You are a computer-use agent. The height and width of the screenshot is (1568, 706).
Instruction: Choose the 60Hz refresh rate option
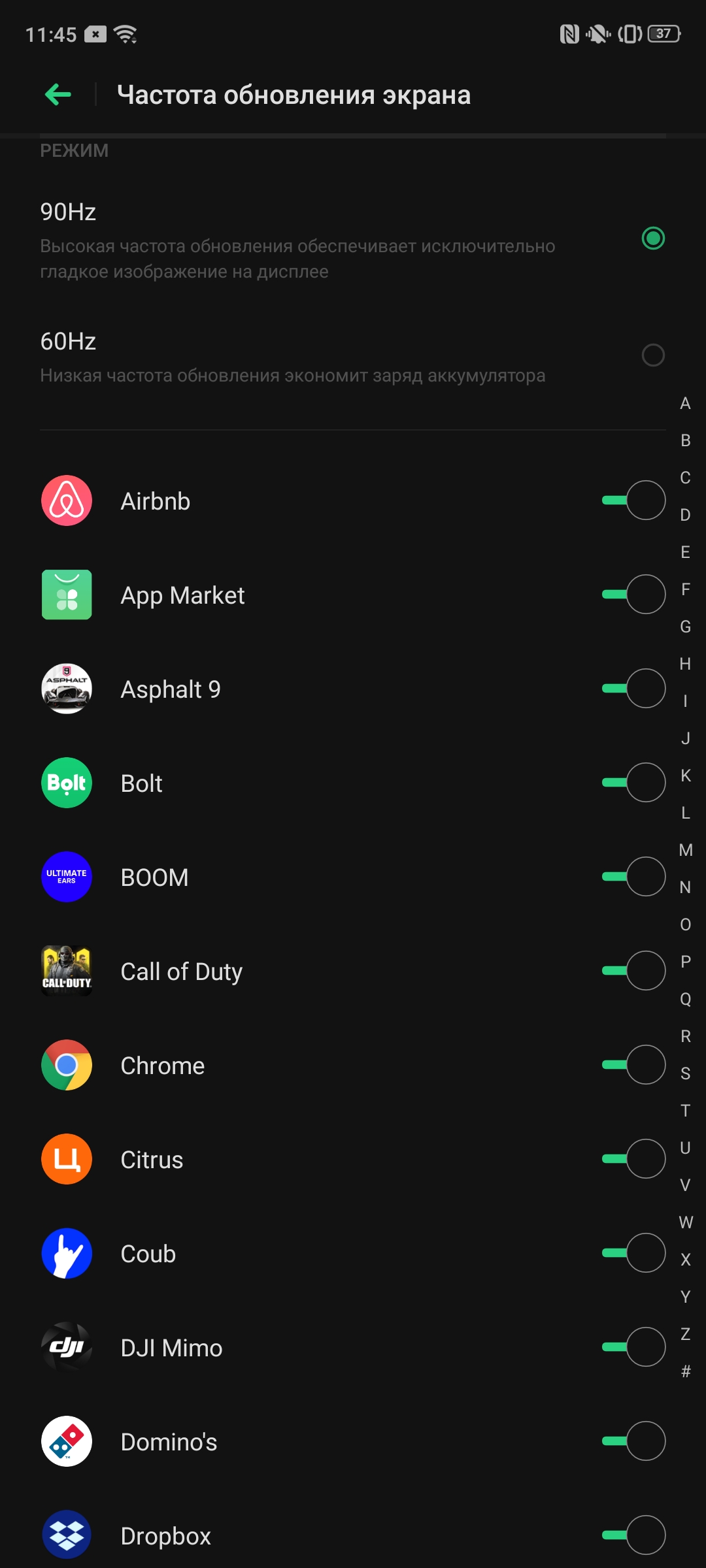pos(653,355)
